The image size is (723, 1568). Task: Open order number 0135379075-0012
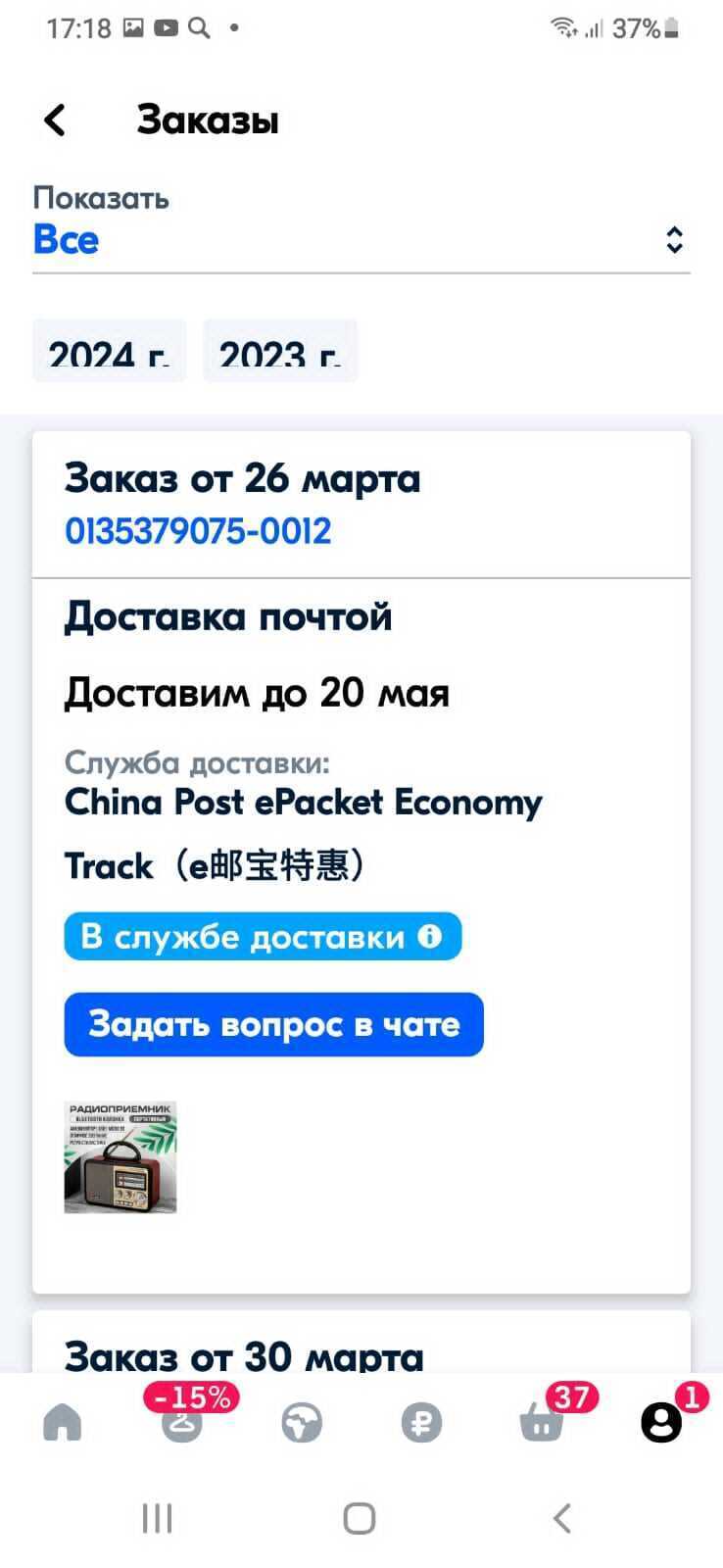[x=198, y=531]
